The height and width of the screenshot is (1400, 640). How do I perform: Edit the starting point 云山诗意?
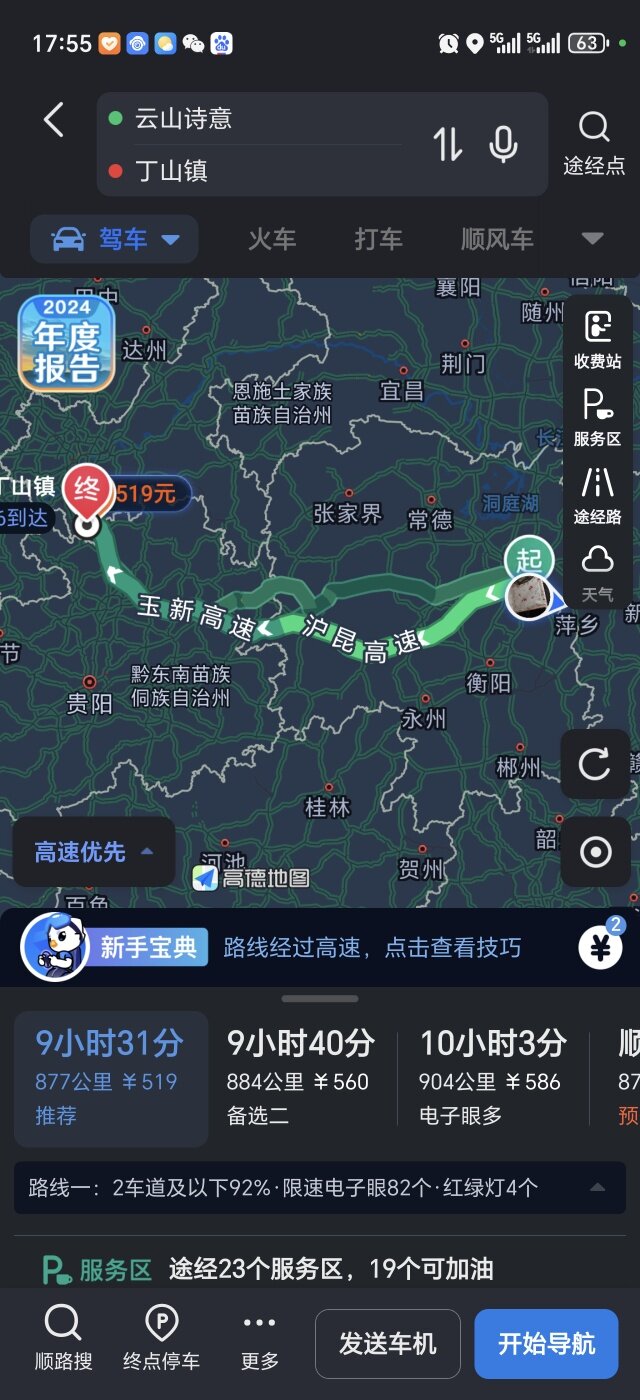[260, 119]
